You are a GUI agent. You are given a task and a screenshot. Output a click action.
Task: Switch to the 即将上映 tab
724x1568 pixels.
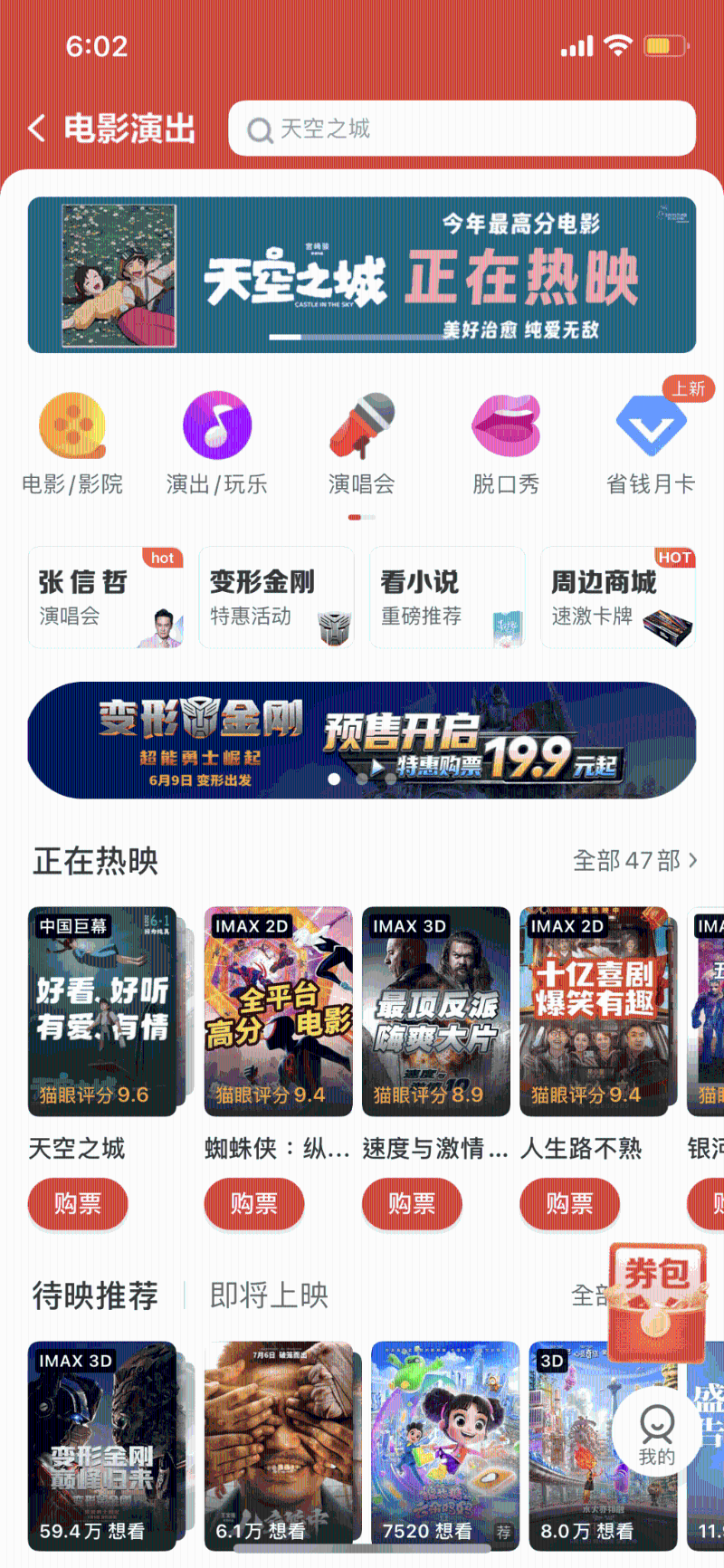[269, 1296]
